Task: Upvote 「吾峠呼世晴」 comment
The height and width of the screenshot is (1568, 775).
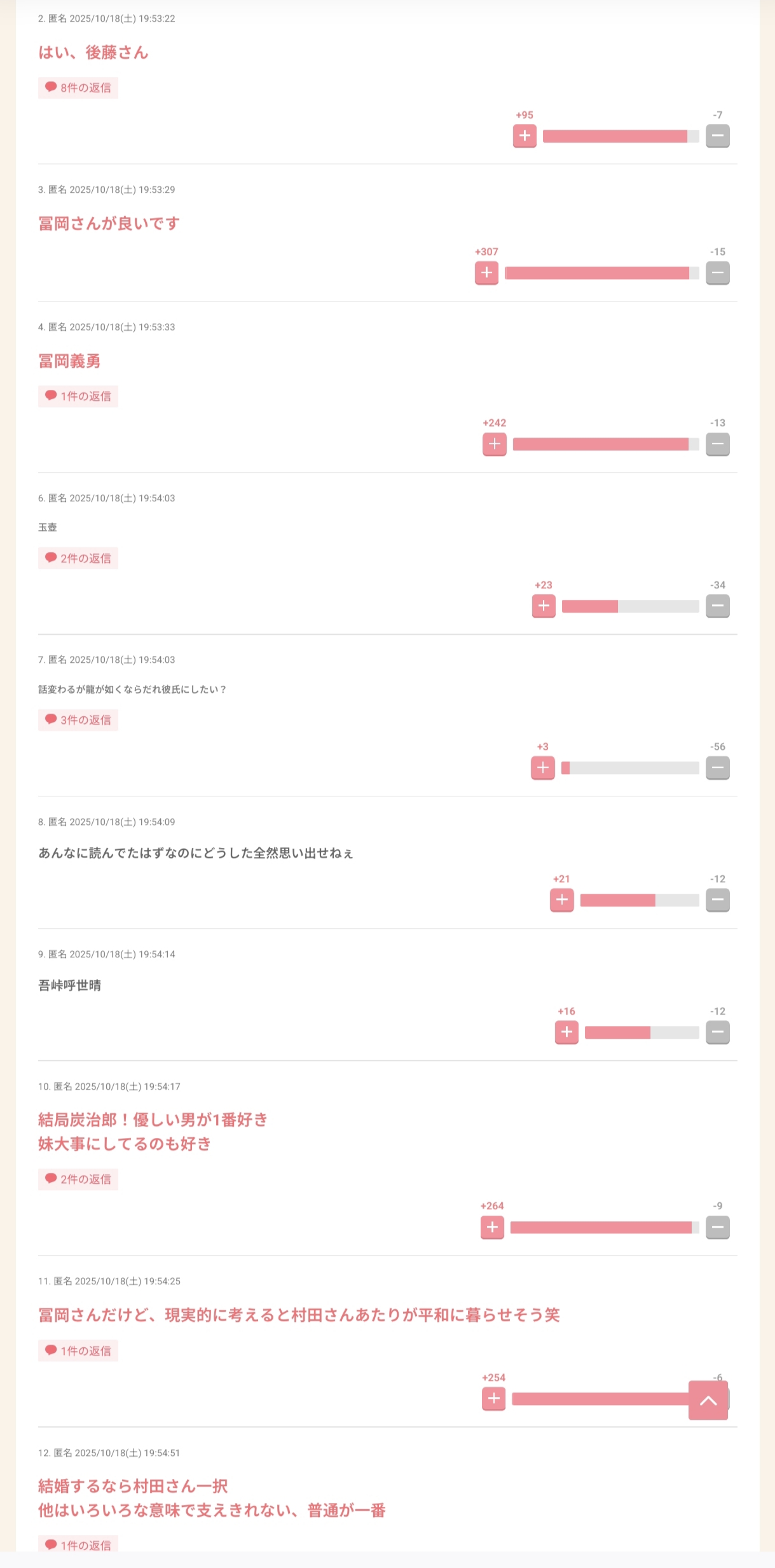Action: pyautogui.click(x=566, y=1032)
